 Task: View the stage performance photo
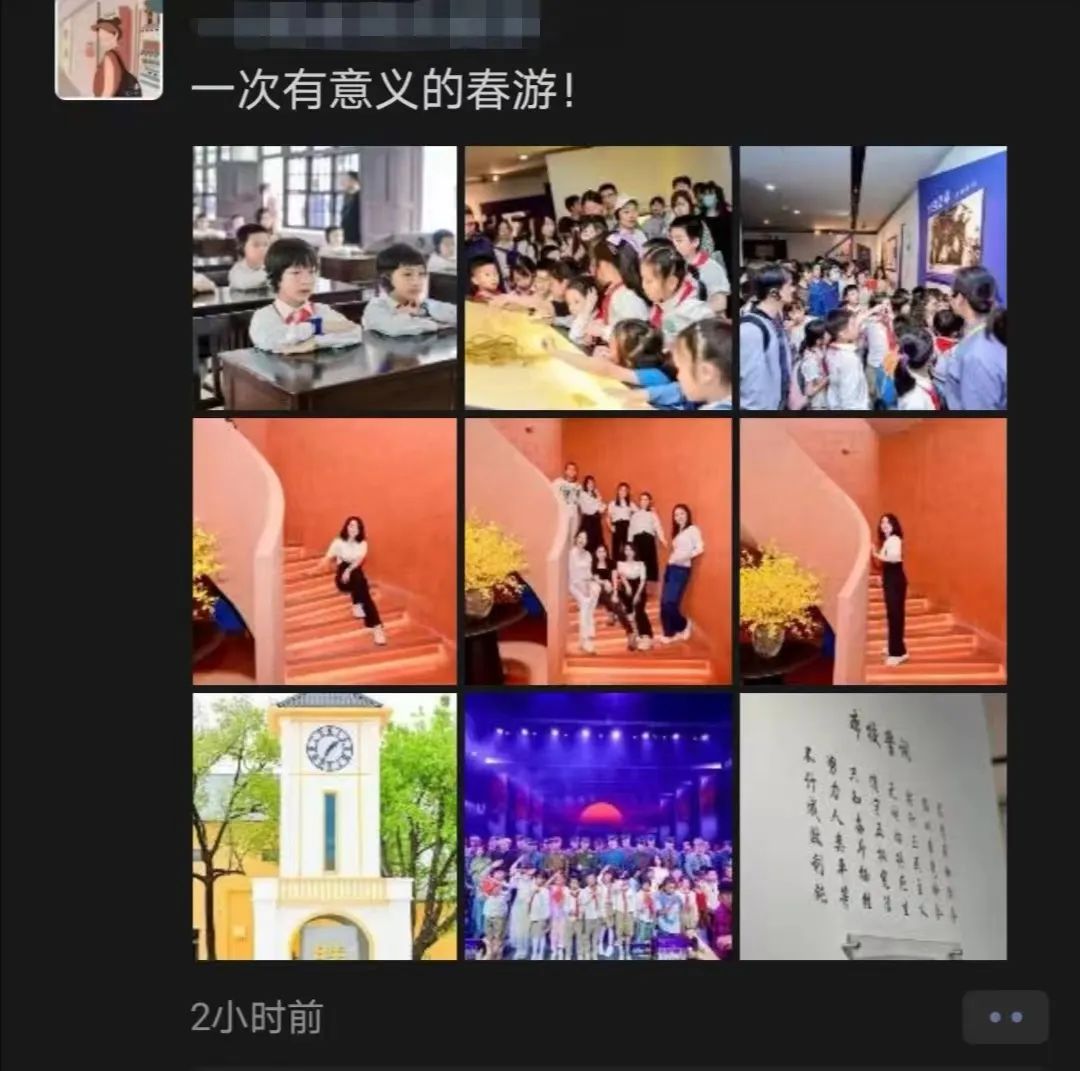598,826
